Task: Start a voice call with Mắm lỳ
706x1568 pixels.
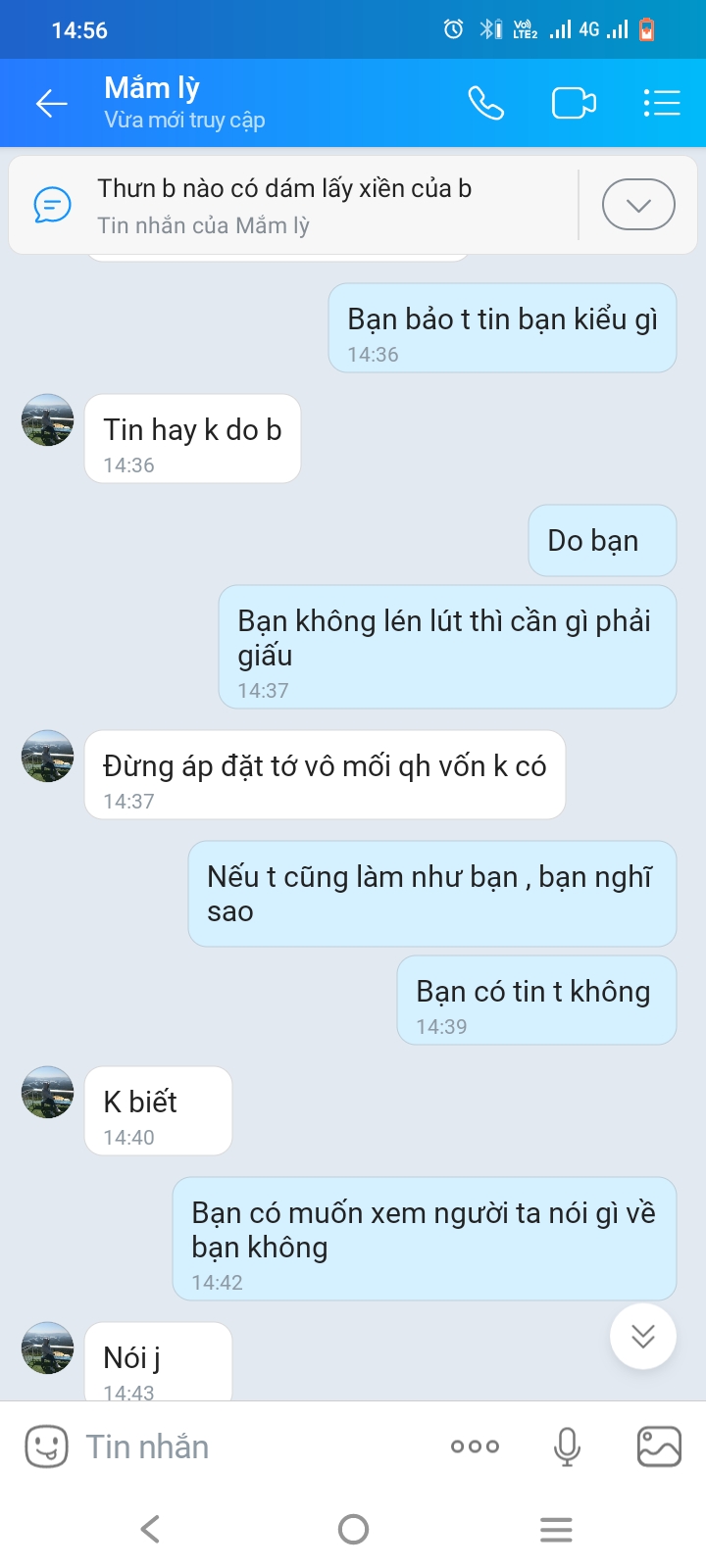Action: (x=485, y=103)
